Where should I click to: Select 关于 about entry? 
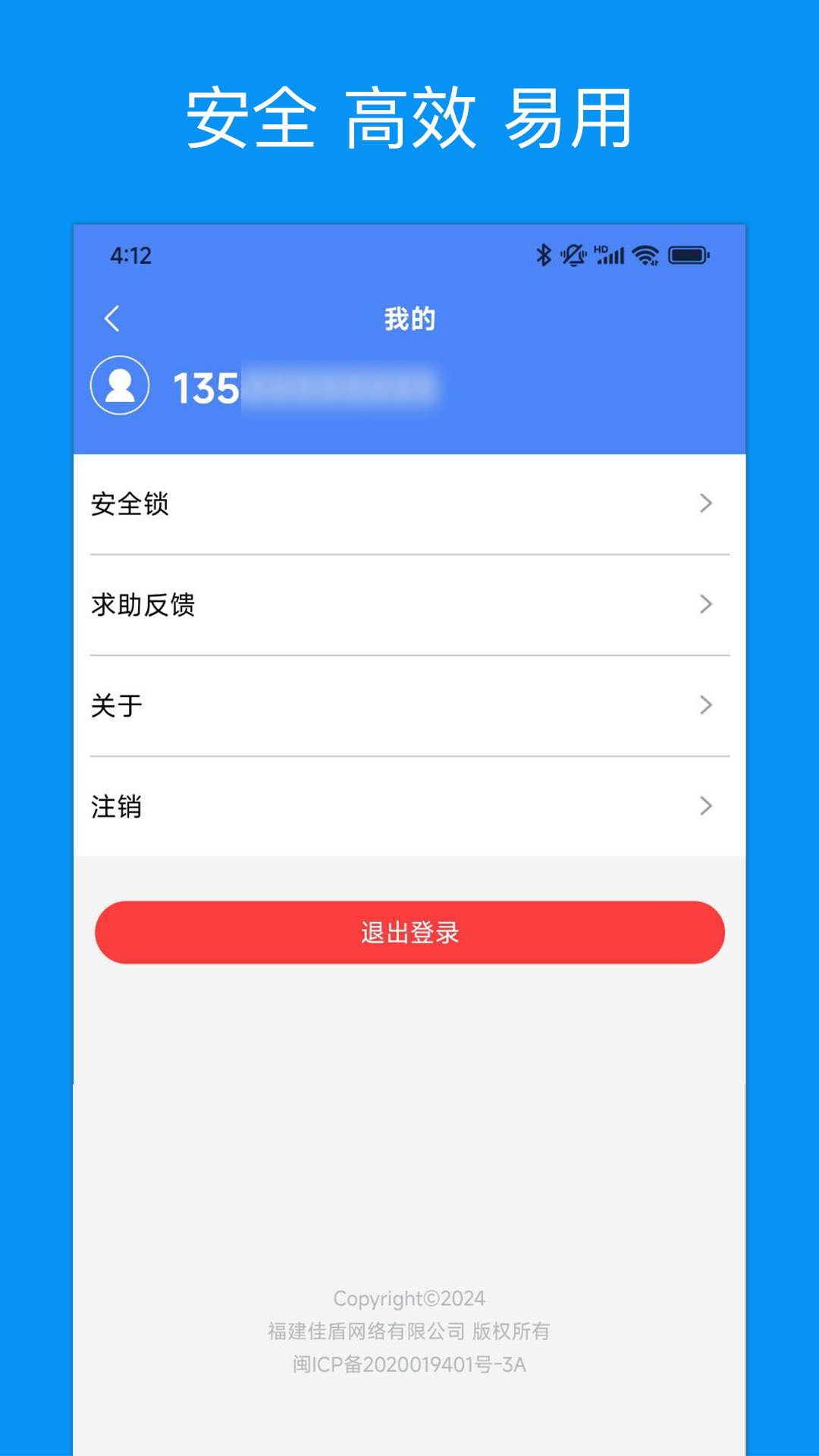point(114,706)
